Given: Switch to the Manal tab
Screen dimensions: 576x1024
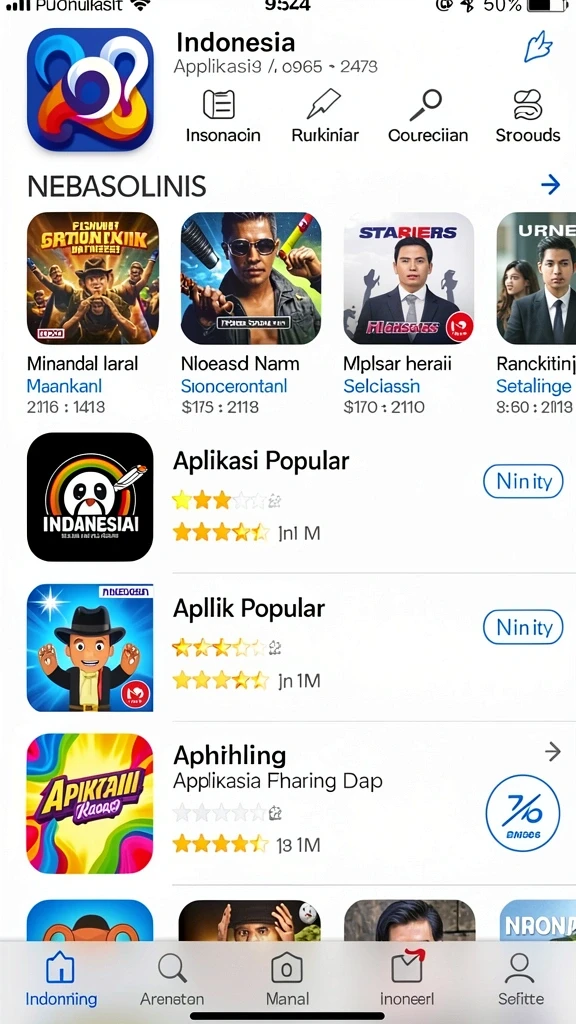Looking at the screenshot, I should (x=287, y=979).
